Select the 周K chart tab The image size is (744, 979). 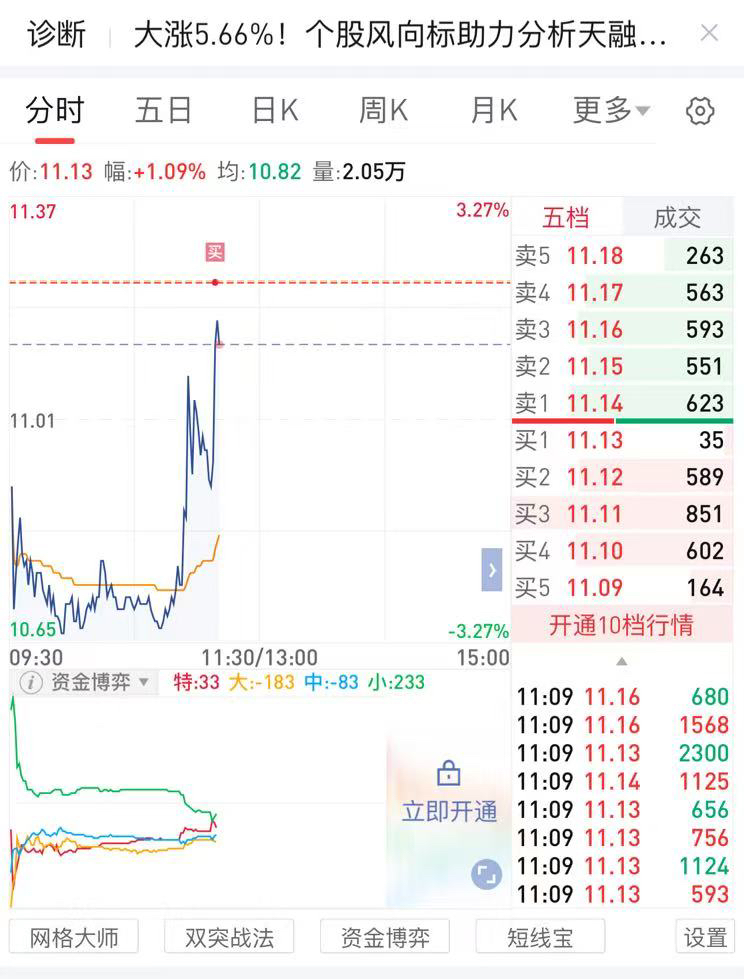(384, 111)
